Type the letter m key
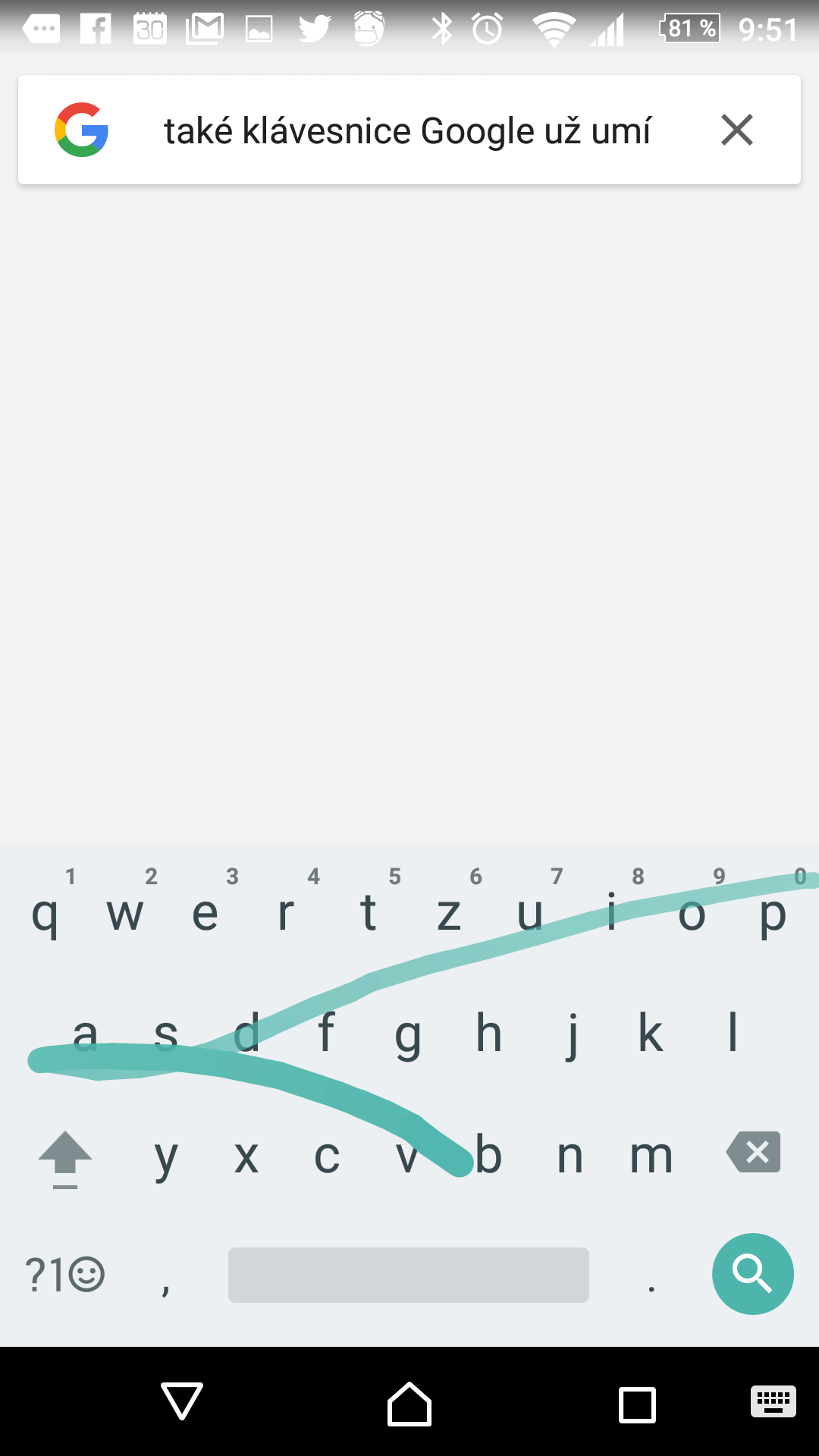 click(x=651, y=1156)
